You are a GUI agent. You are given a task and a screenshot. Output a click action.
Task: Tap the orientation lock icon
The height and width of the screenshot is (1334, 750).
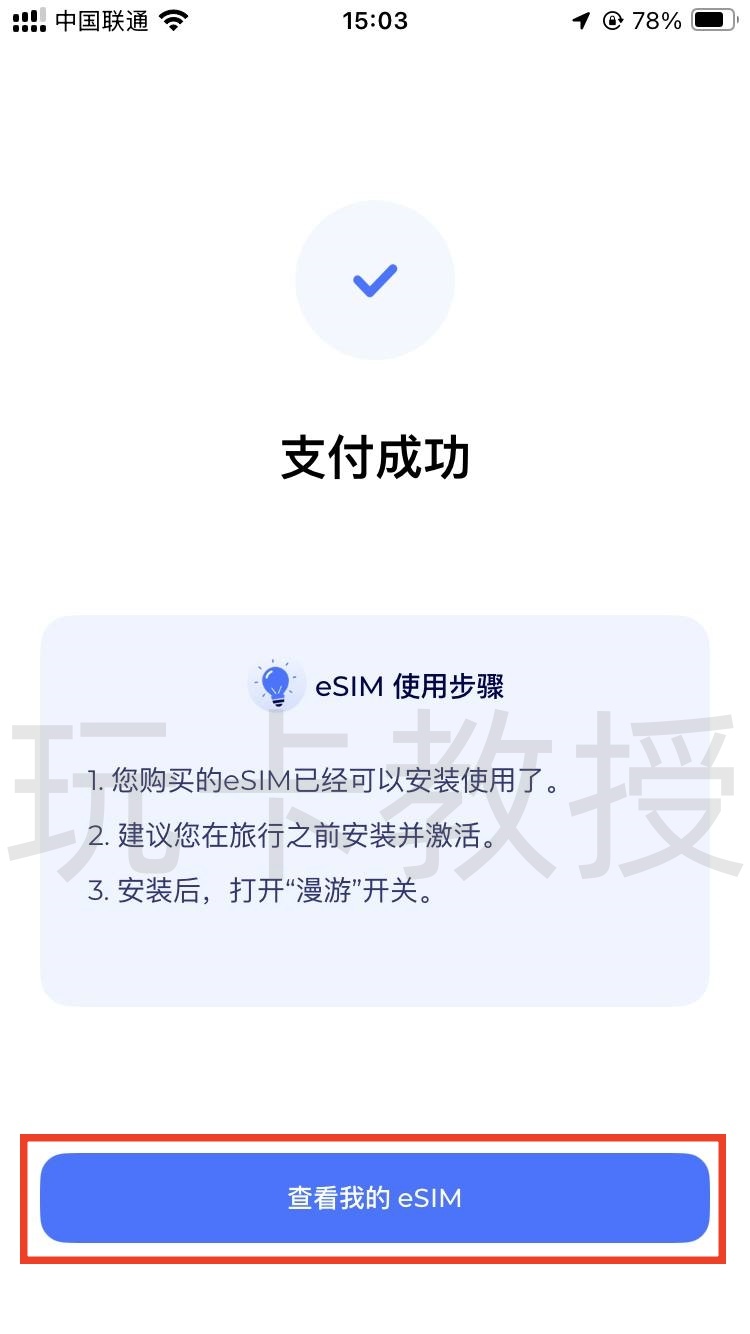pyautogui.click(x=612, y=20)
